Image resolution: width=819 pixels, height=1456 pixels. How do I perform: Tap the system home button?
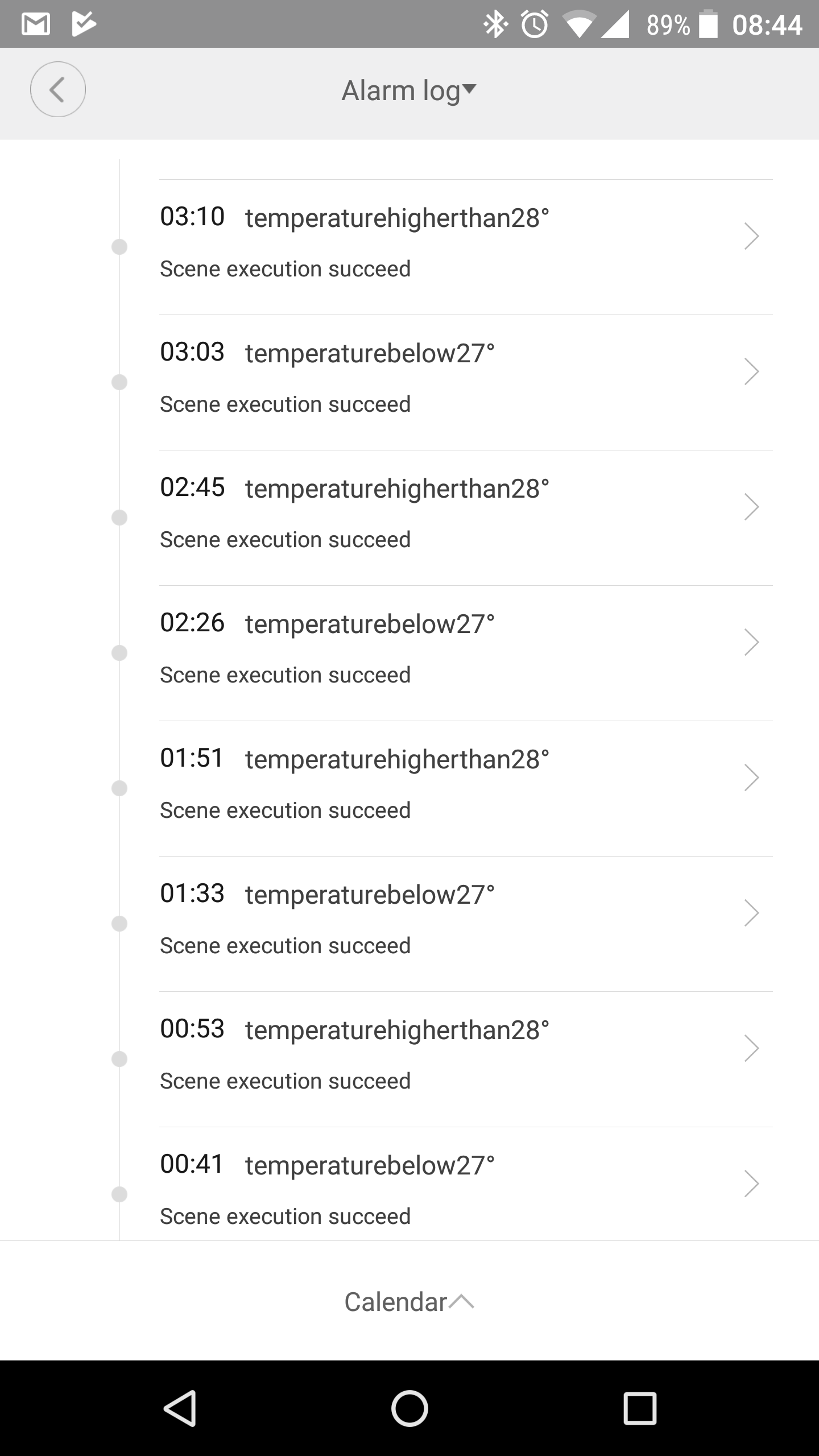coord(409,1408)
